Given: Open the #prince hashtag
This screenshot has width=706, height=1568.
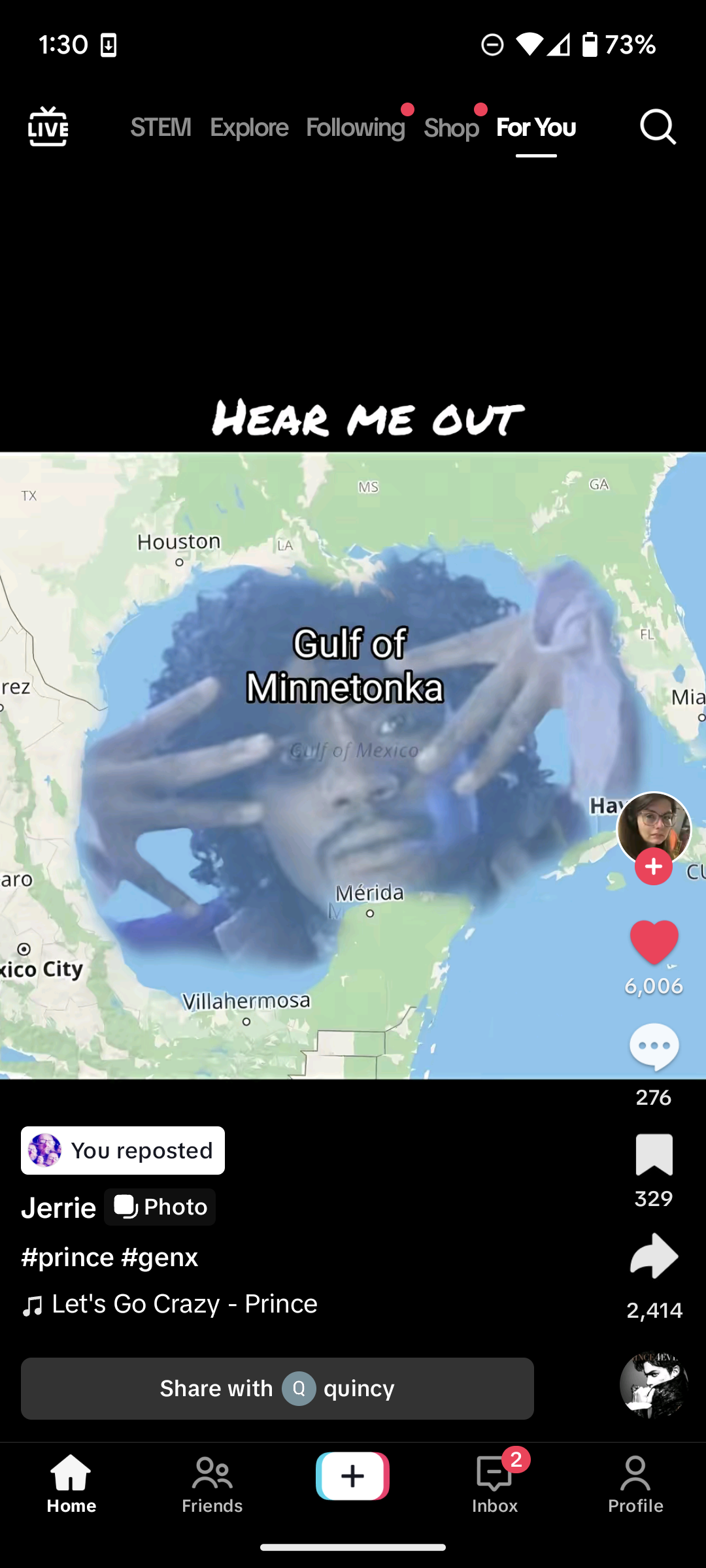Looking at the screenshot, I should [67, 1257].
